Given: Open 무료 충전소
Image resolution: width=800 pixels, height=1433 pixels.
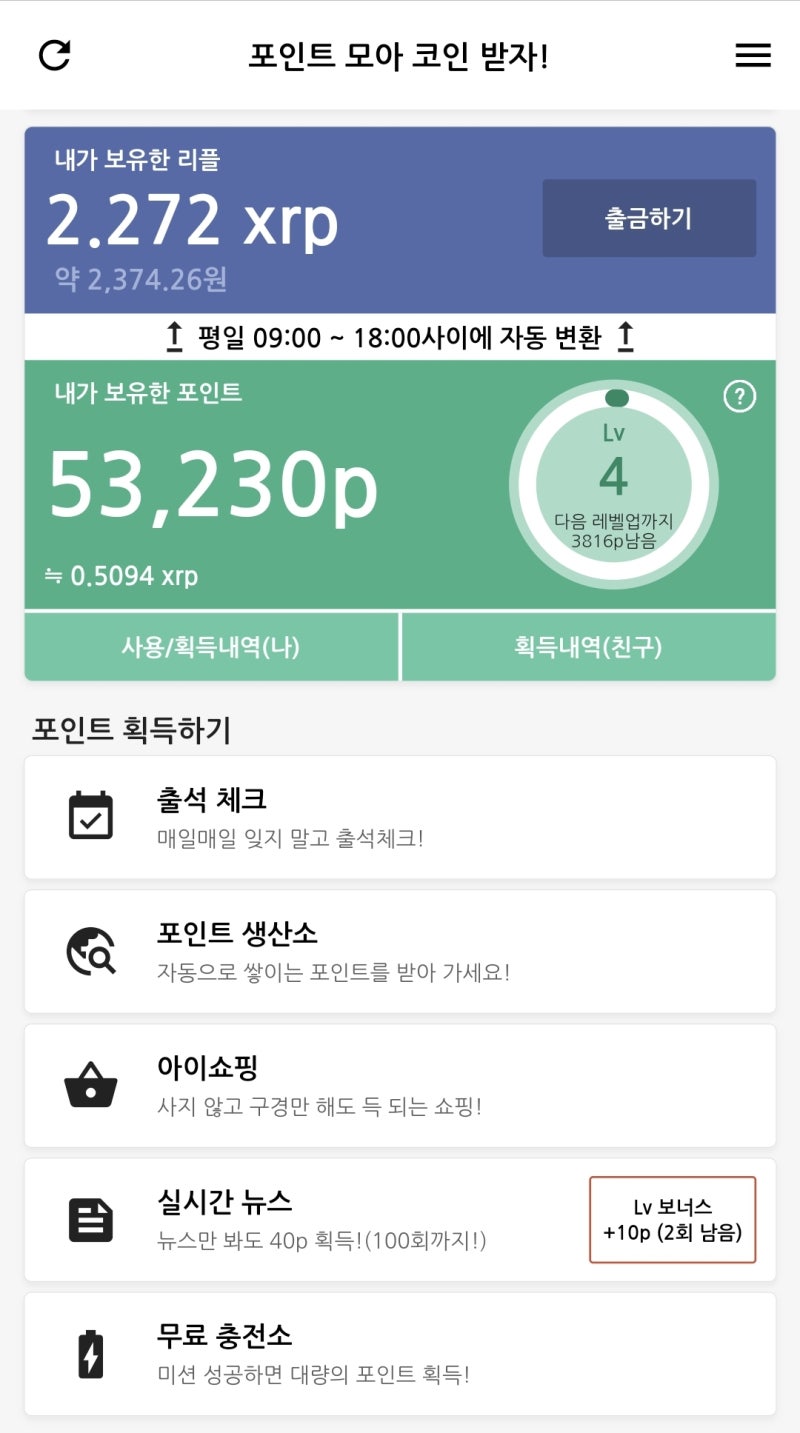Looking at the screenshot, I should tap(400, 1353).
